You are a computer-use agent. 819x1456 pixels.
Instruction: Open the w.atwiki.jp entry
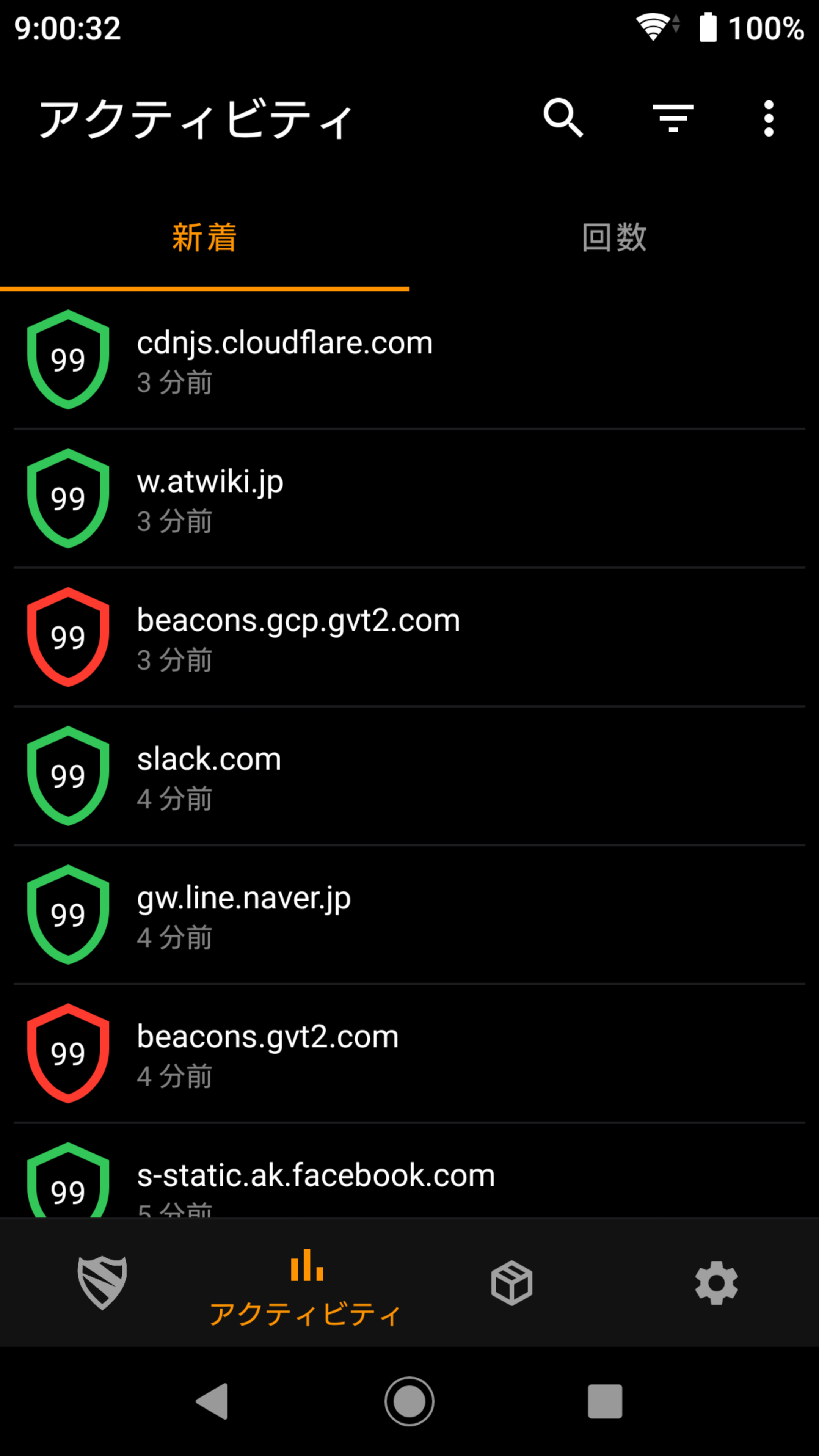tap(409, 499)
